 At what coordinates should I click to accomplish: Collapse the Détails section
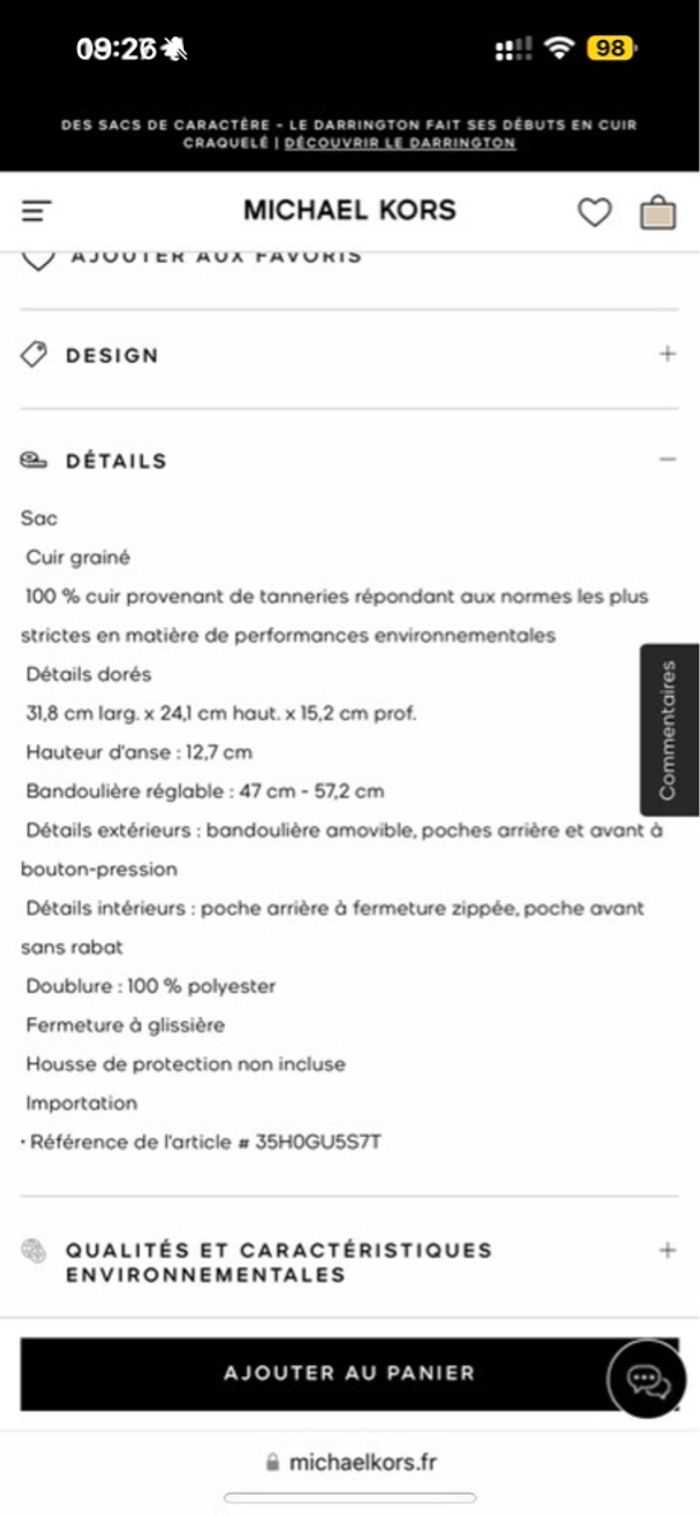point(667,459)
